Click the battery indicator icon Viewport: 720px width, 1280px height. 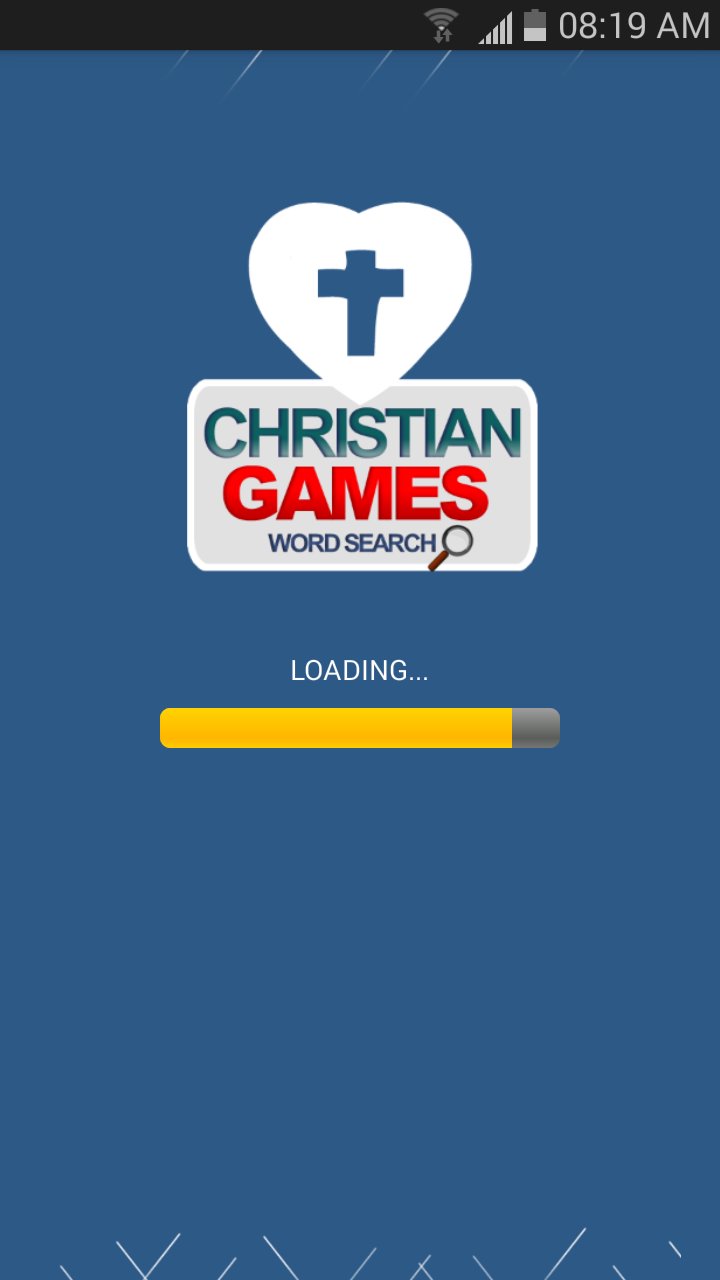click(x=533, y=26)
